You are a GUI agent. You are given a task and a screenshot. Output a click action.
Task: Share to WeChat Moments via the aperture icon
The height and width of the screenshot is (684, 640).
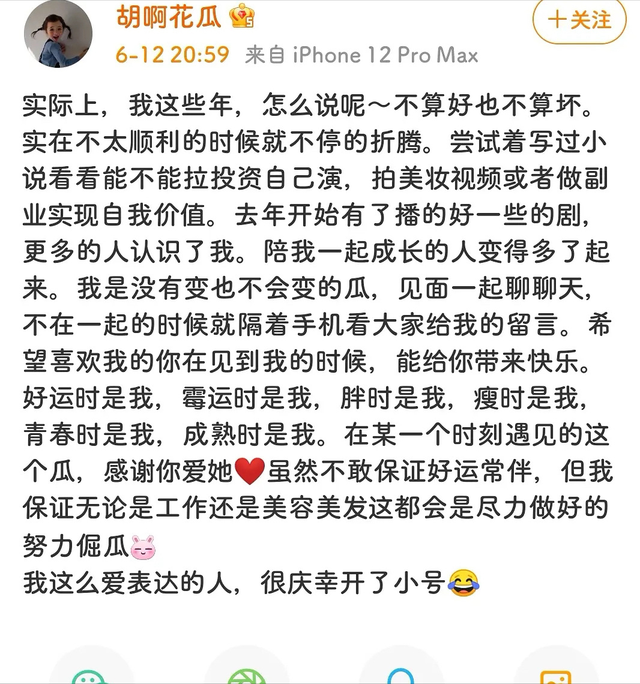(245, 672)
